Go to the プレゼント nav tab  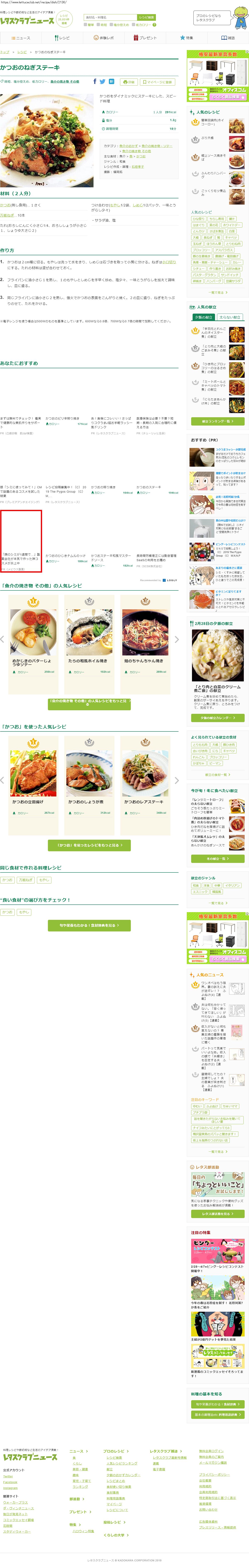[x=145, y=38]
